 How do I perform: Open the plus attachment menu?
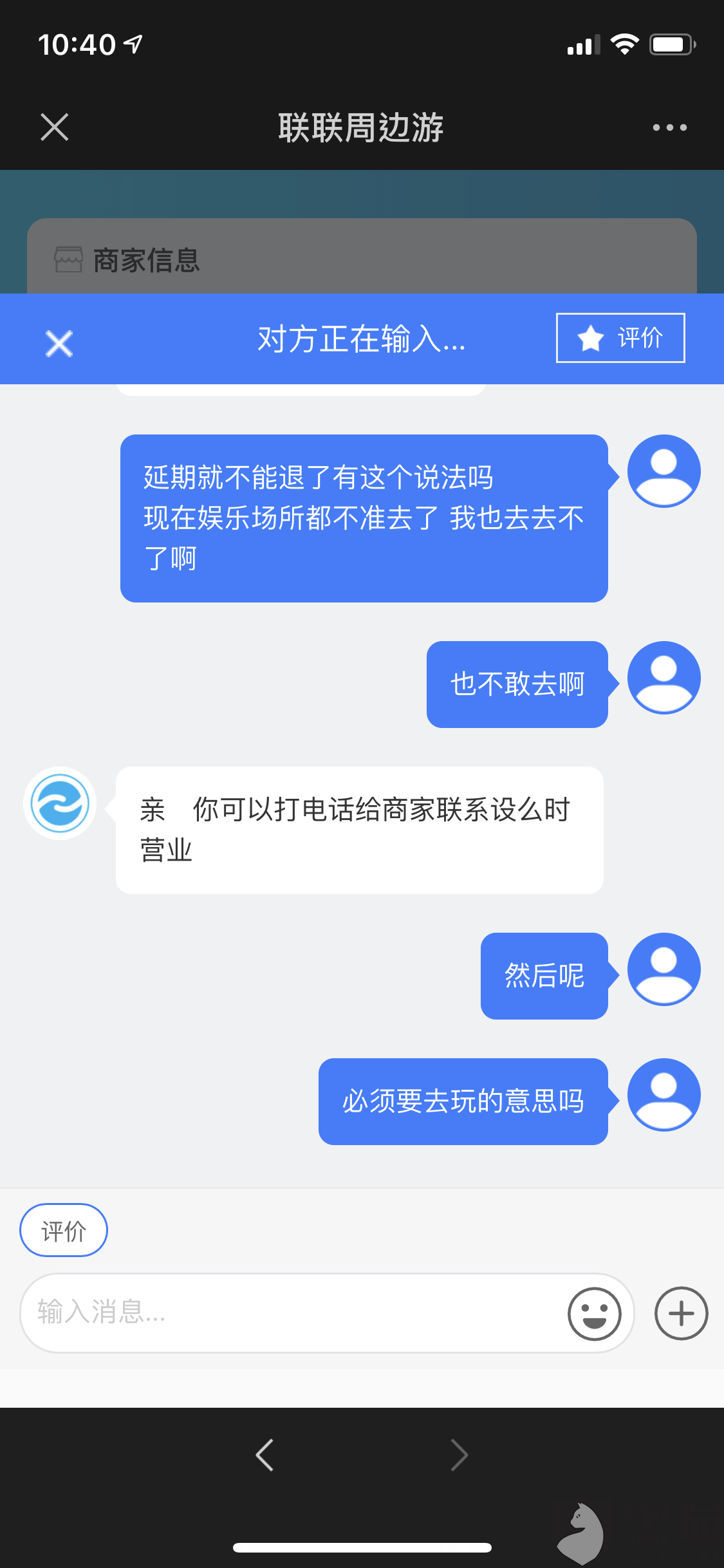681,1313
